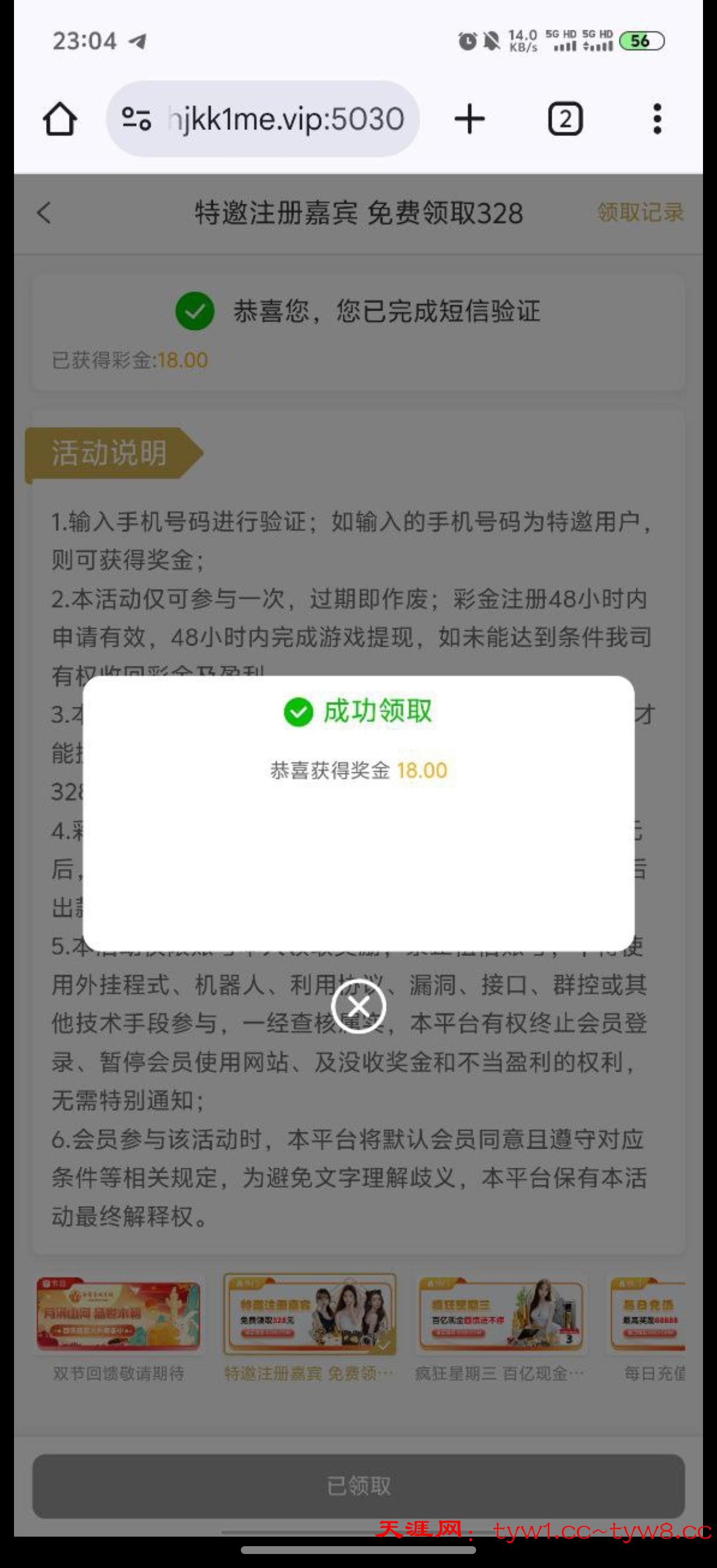Show the open tabs switcher
Screen dimensions: 717x1568
tap(565, 119)
